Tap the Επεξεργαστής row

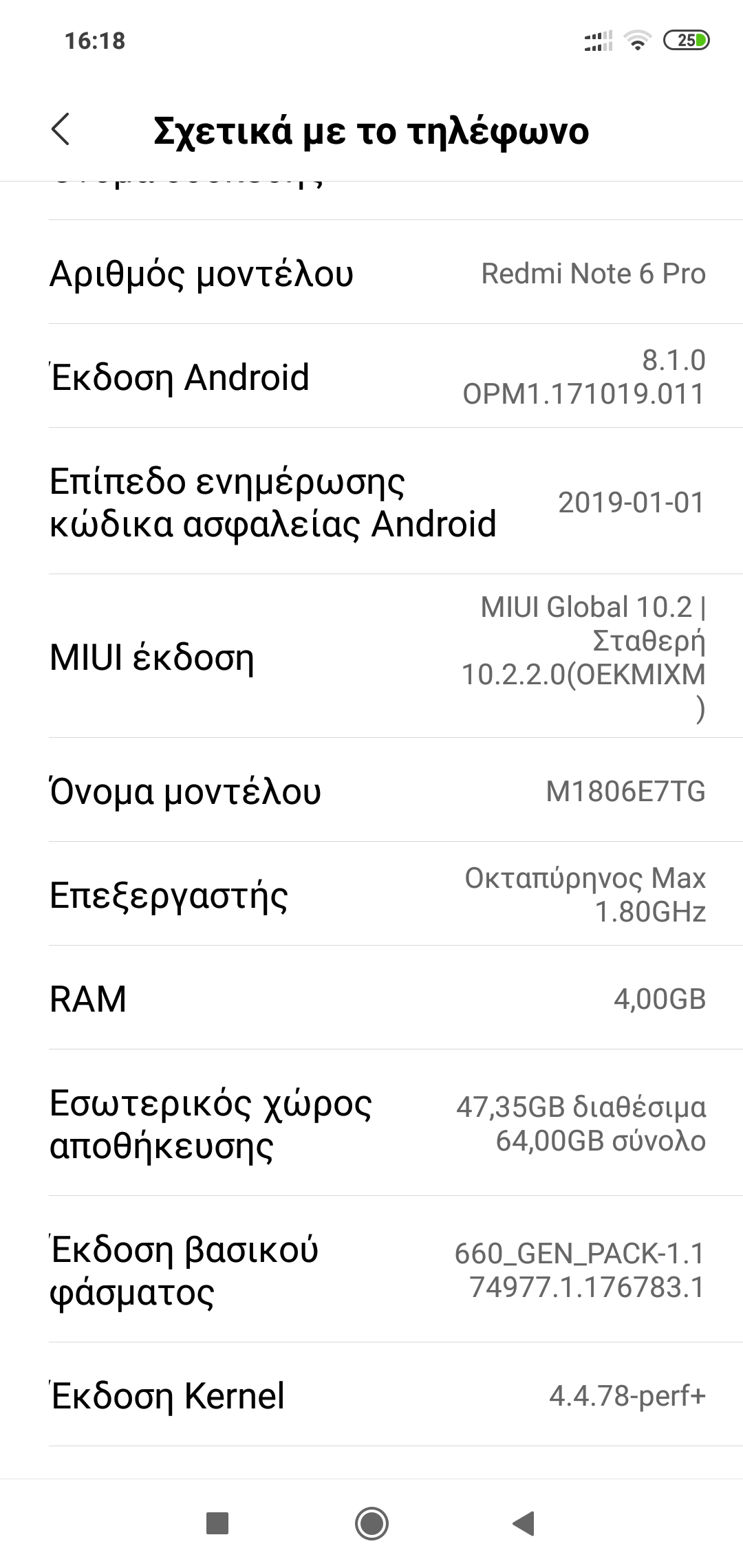pyautogui.click(x=371, y=895)
